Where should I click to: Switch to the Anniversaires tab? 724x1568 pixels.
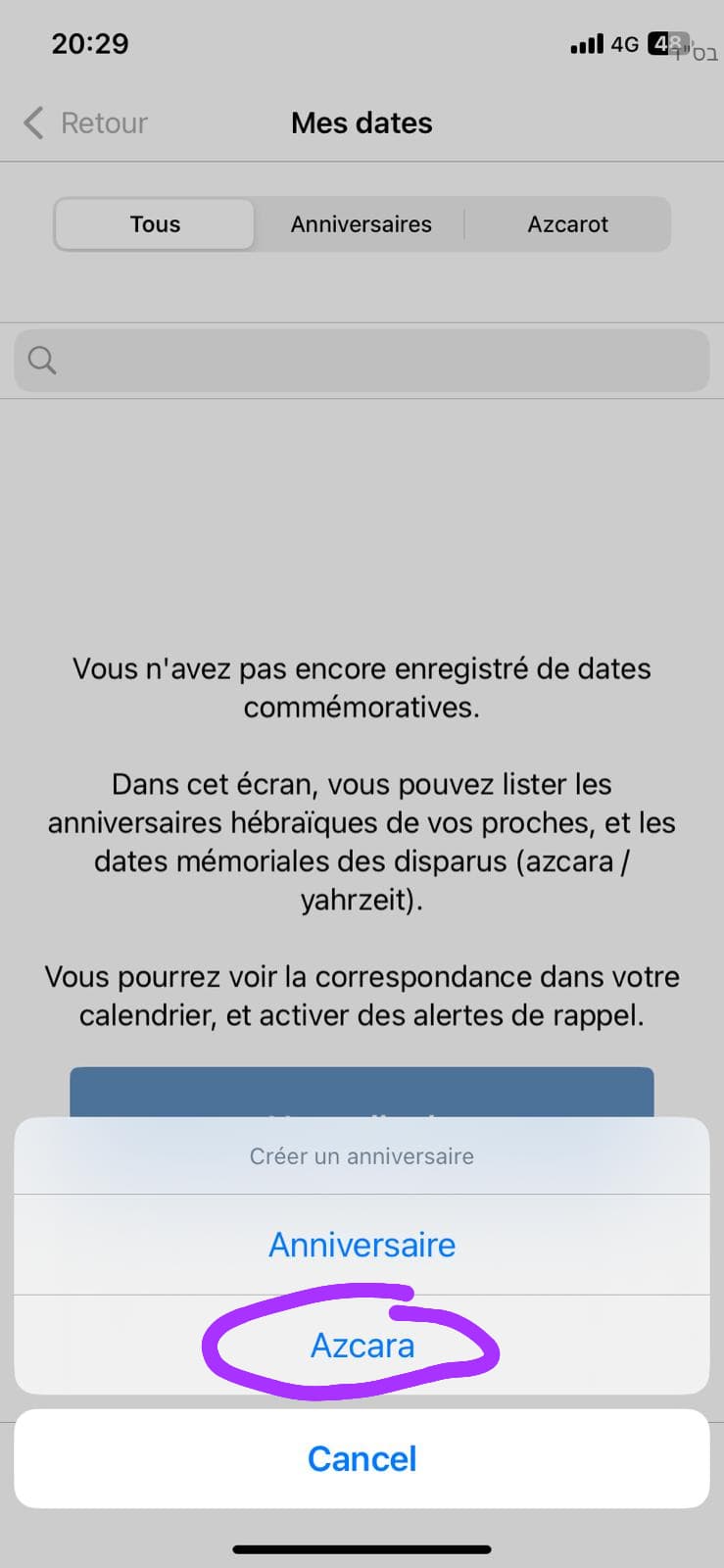(x=361, y=224)
